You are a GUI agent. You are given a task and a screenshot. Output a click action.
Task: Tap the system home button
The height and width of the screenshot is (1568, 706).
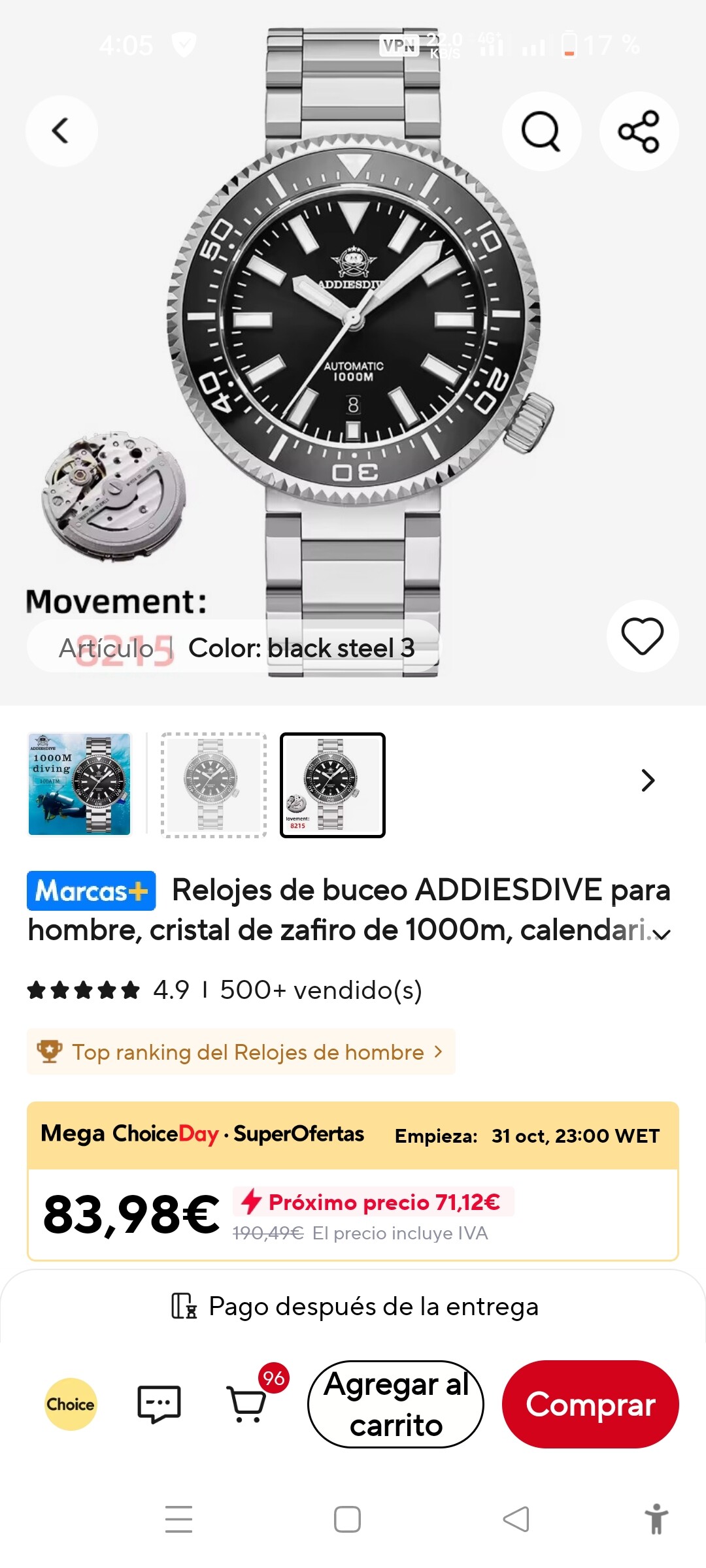tap(347, 1519)
